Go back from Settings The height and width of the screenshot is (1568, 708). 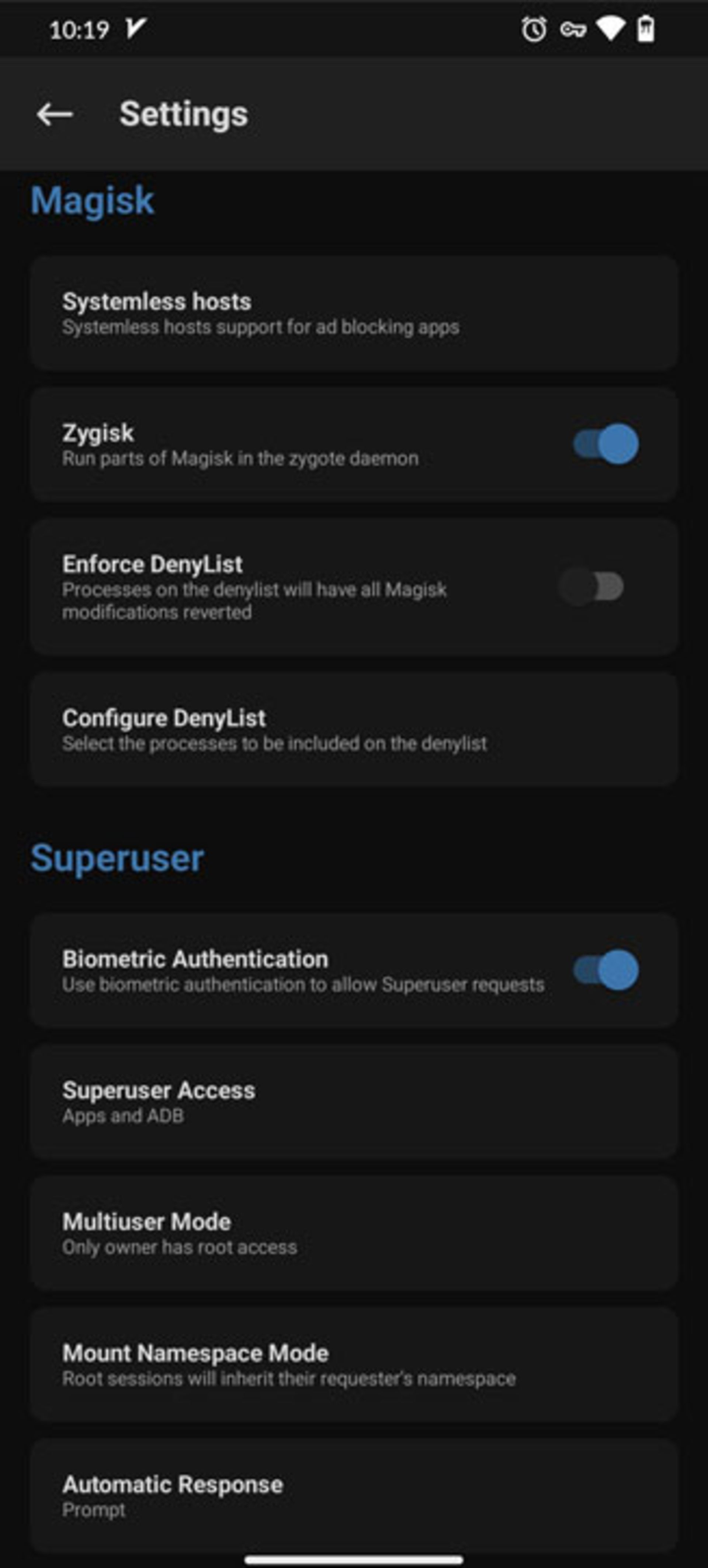55,114
